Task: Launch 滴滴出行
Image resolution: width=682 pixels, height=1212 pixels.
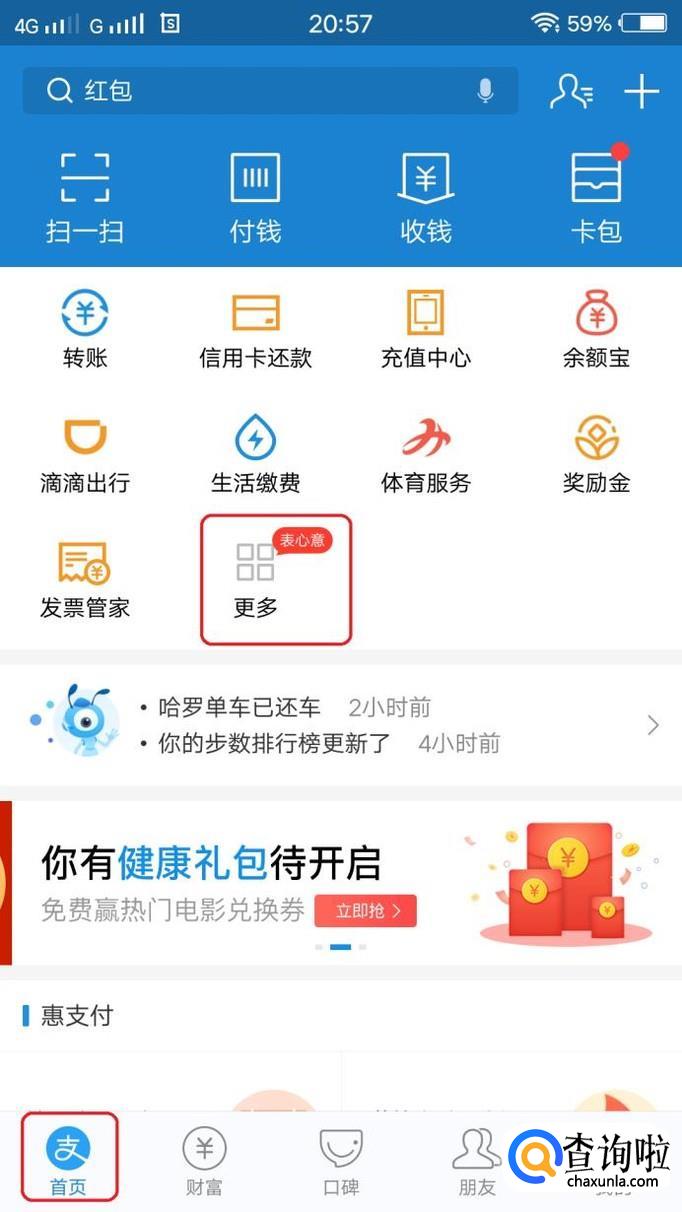Action: pyautogui.click(x=85, y=455)
